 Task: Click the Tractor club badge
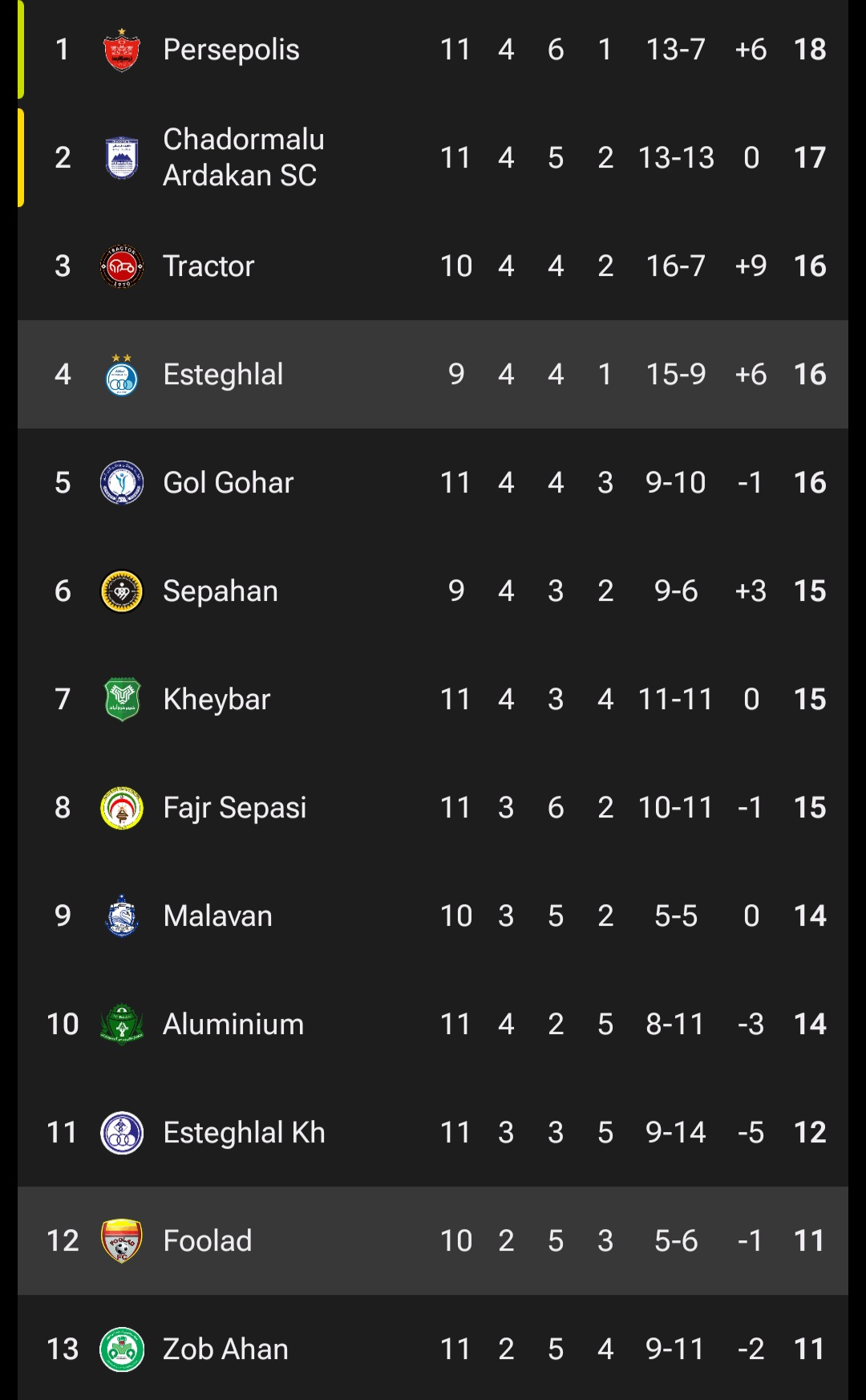point(121,266)
